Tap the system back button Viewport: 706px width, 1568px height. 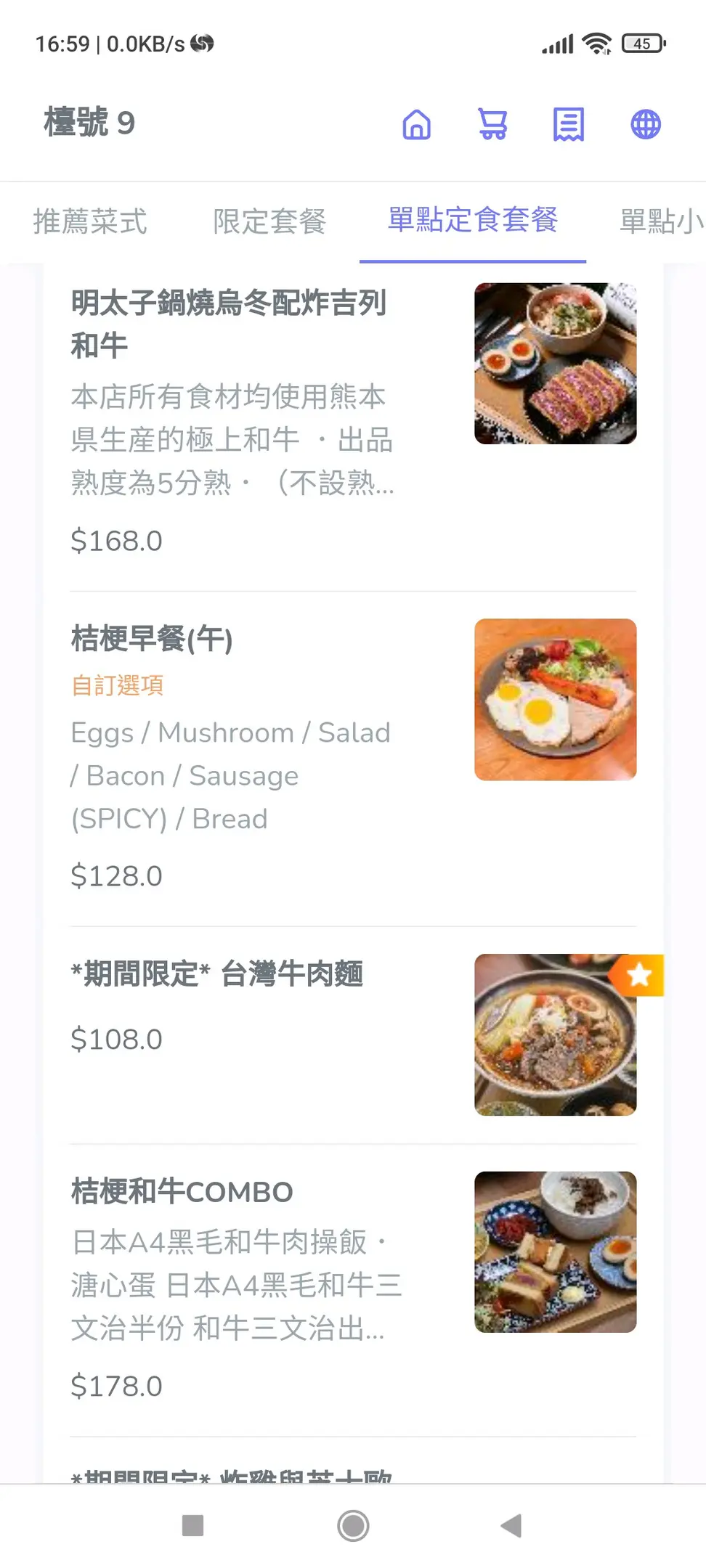(x=511, y=1525)
